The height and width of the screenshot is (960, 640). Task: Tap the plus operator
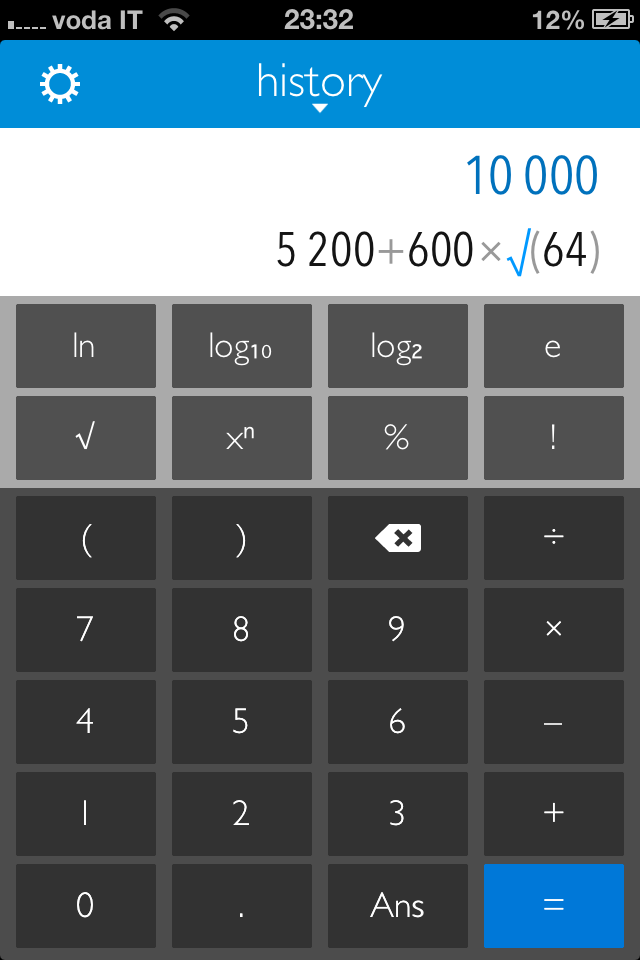tap(553, 814)
